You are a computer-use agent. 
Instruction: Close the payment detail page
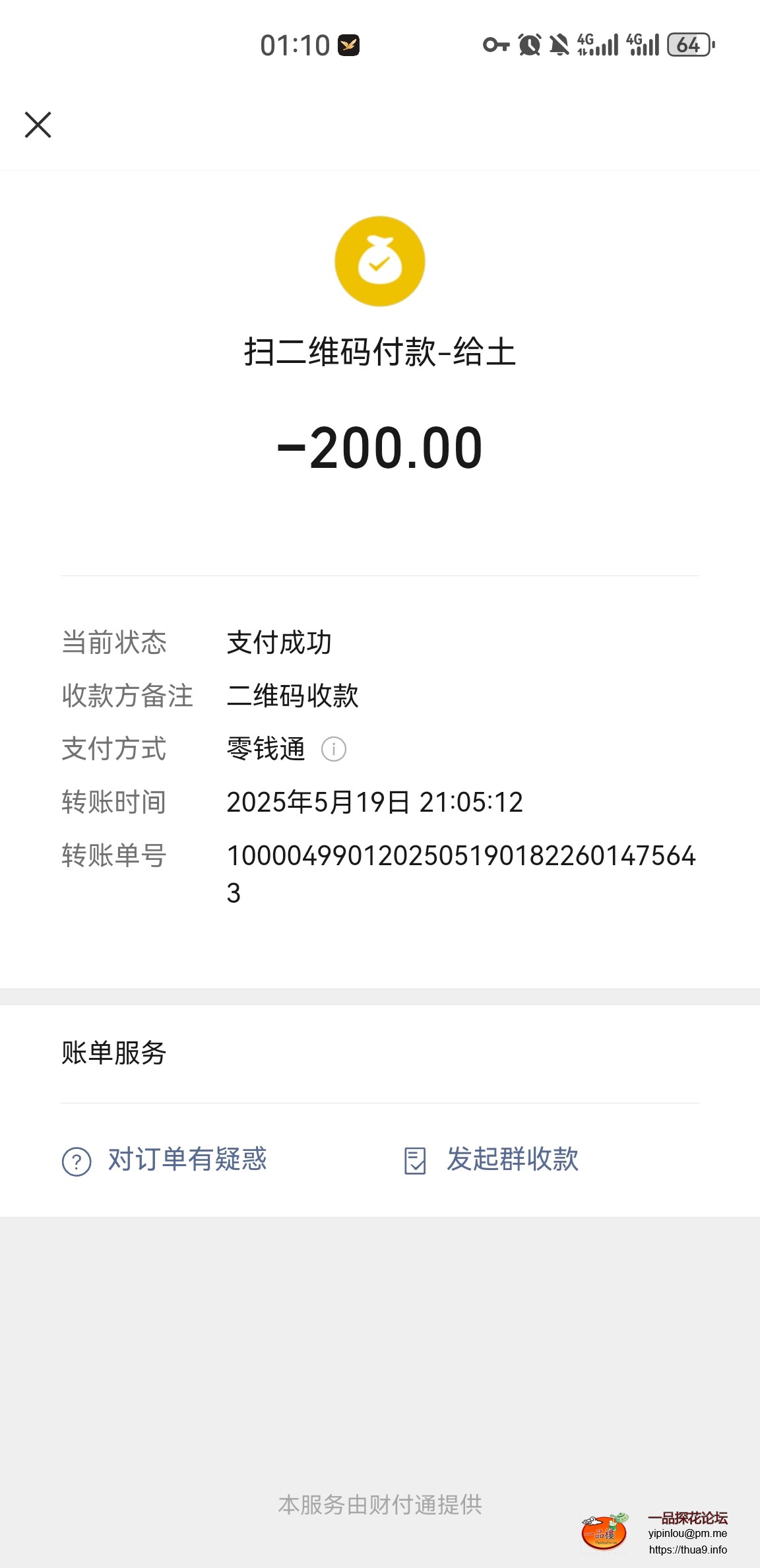click(x=38, y=125)
